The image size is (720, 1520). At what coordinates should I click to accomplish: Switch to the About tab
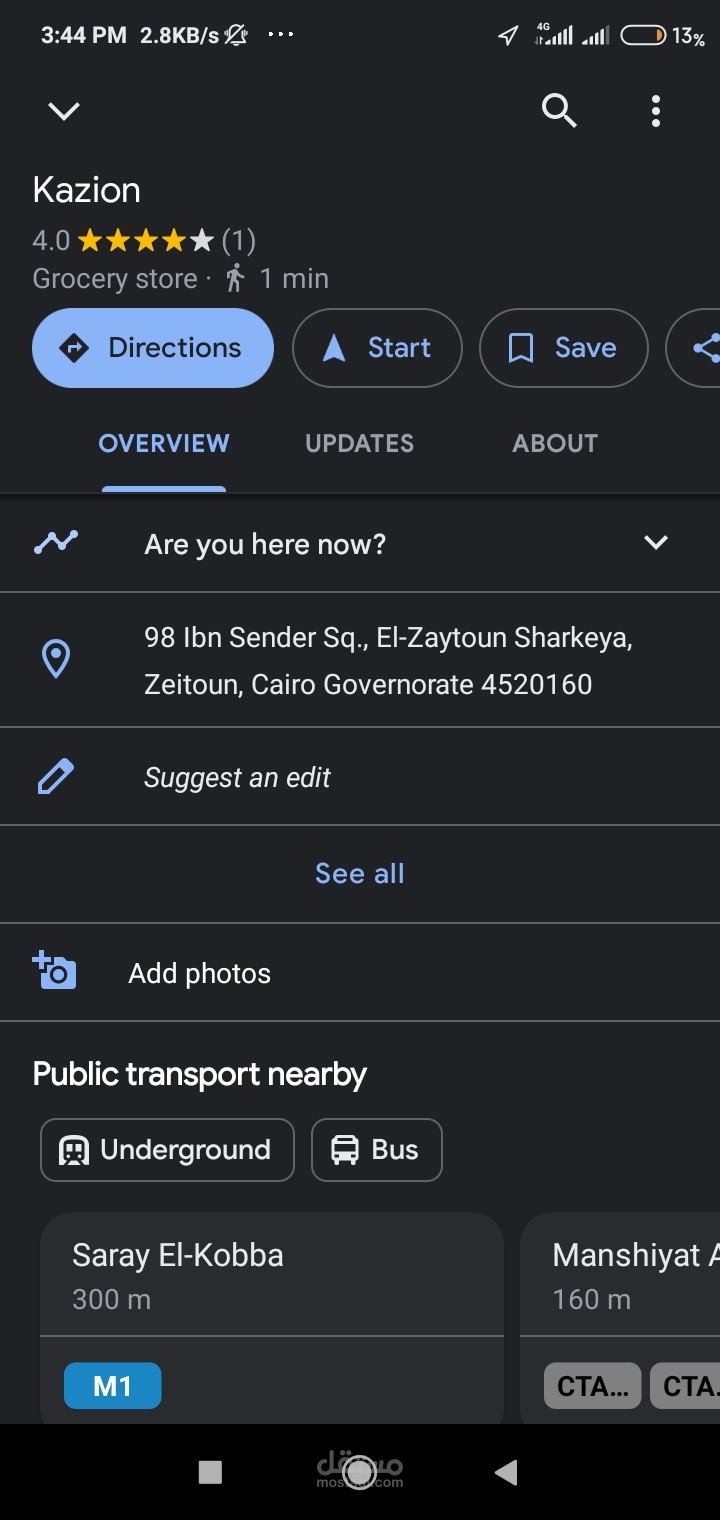pos(555,443)
